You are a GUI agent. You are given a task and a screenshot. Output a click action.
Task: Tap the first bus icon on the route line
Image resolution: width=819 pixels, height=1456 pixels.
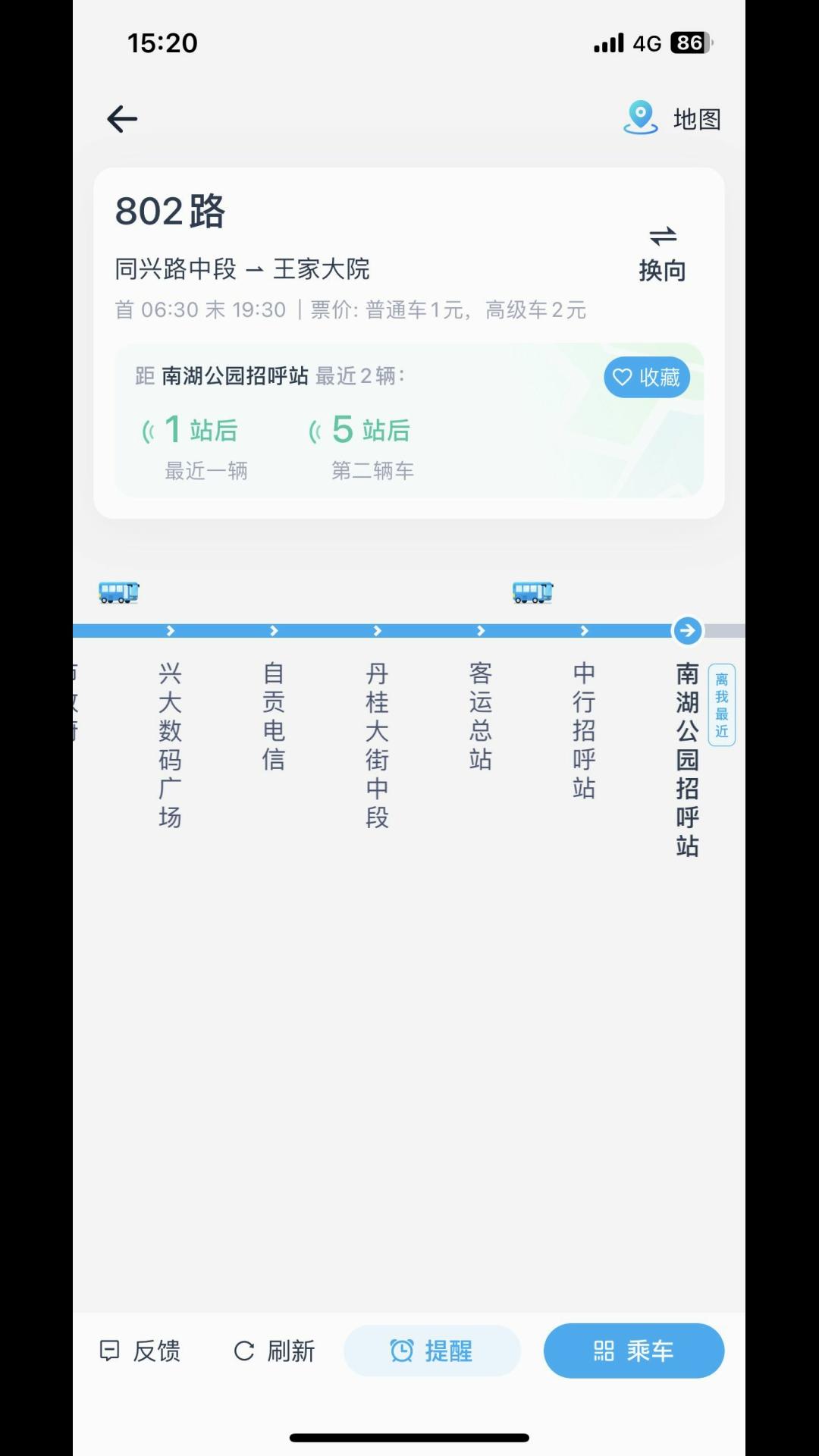point(119,593)
